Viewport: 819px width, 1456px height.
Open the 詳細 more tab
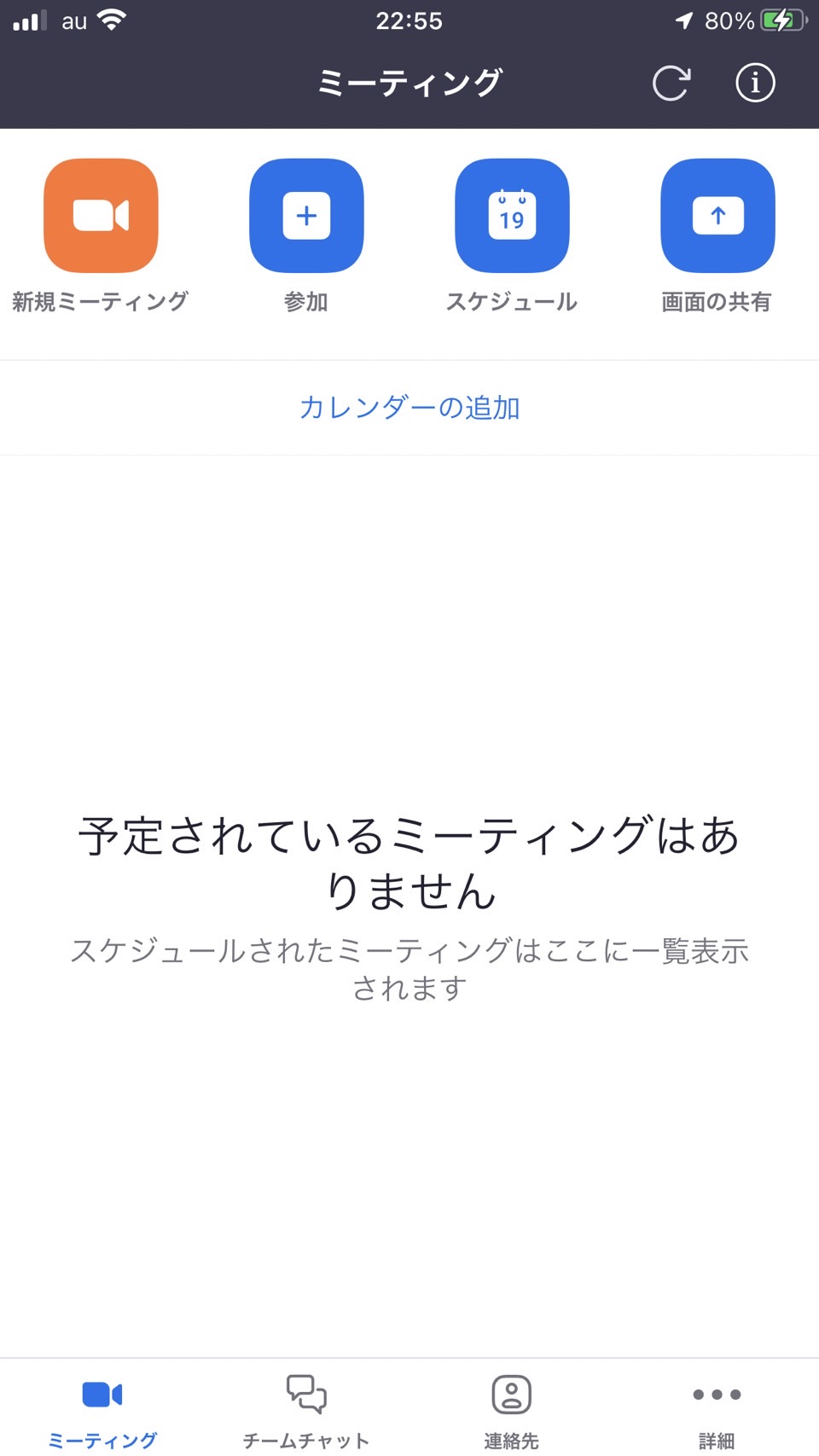pyautogui.click(x=717, y=1410)
